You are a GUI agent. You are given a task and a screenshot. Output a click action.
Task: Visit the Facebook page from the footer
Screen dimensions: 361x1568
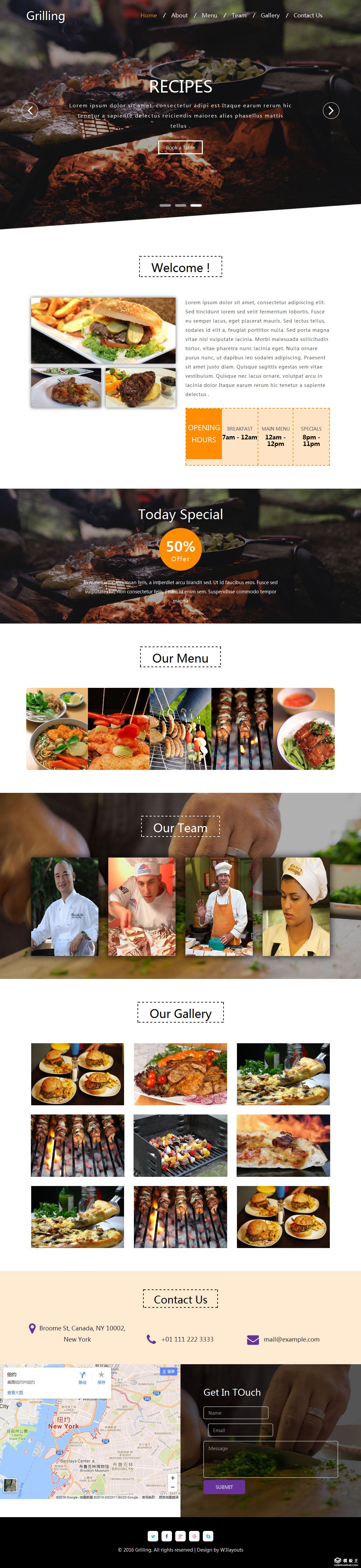(167, 1536)
